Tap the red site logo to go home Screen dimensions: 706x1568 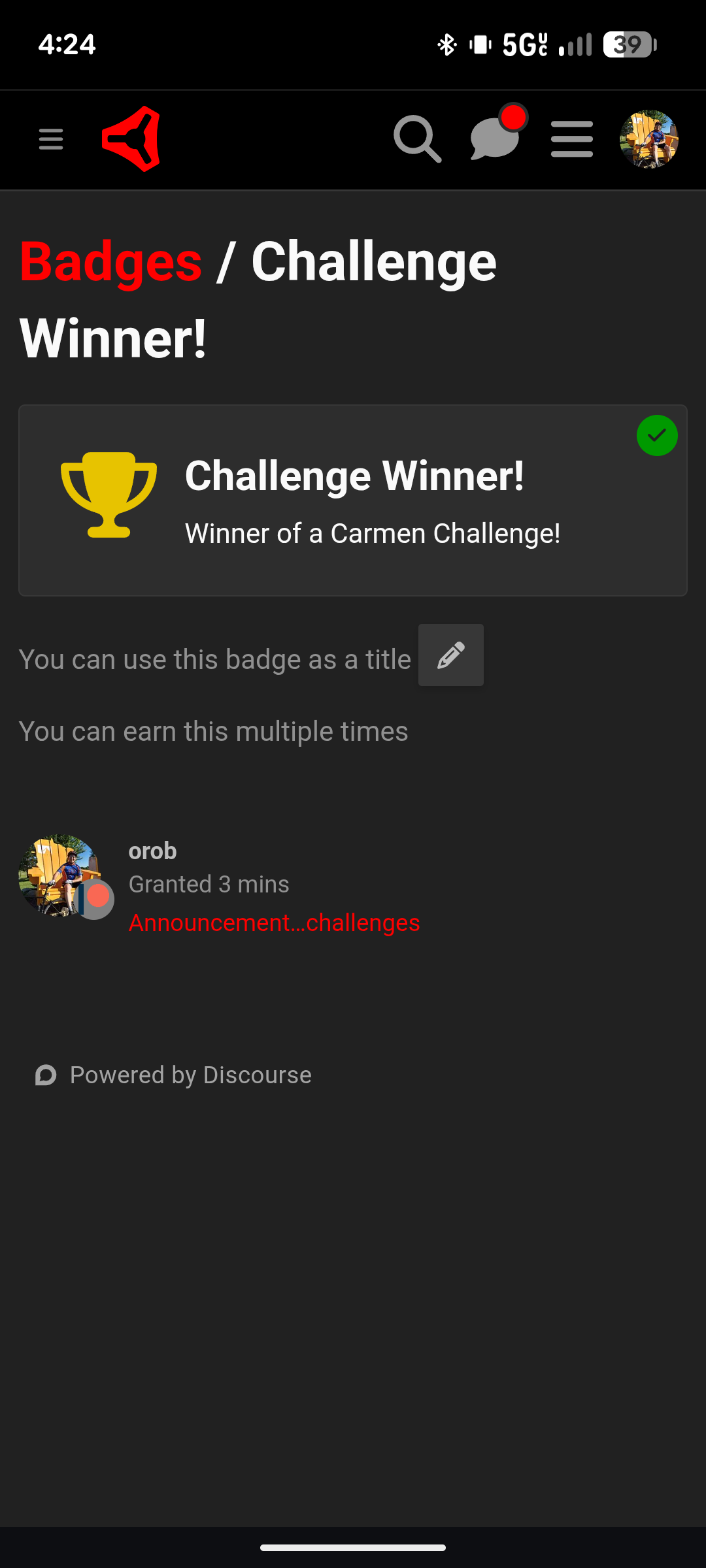[131, 139]
